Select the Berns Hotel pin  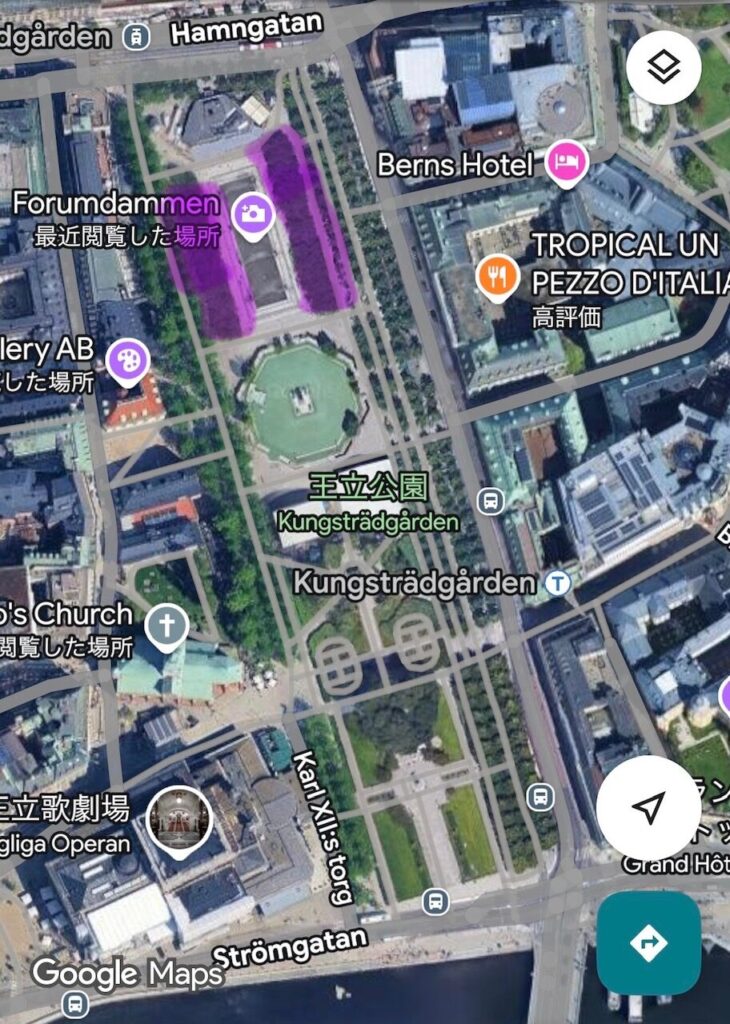tap(566, 162)
